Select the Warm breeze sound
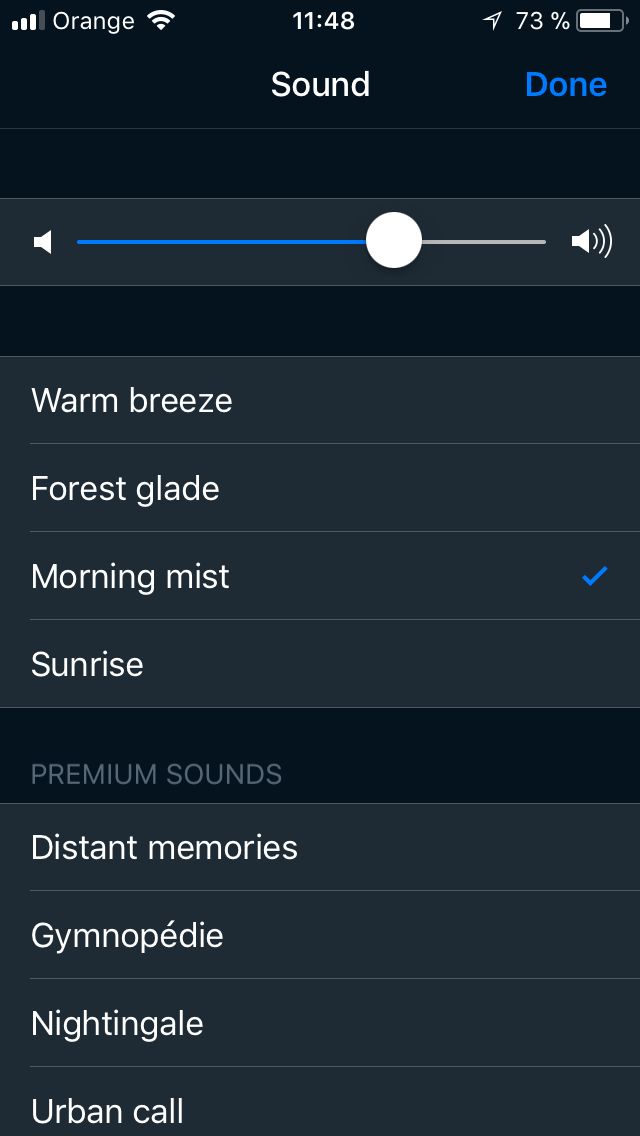The width and height of the screenshot is (640, 1136). point(320,400)
